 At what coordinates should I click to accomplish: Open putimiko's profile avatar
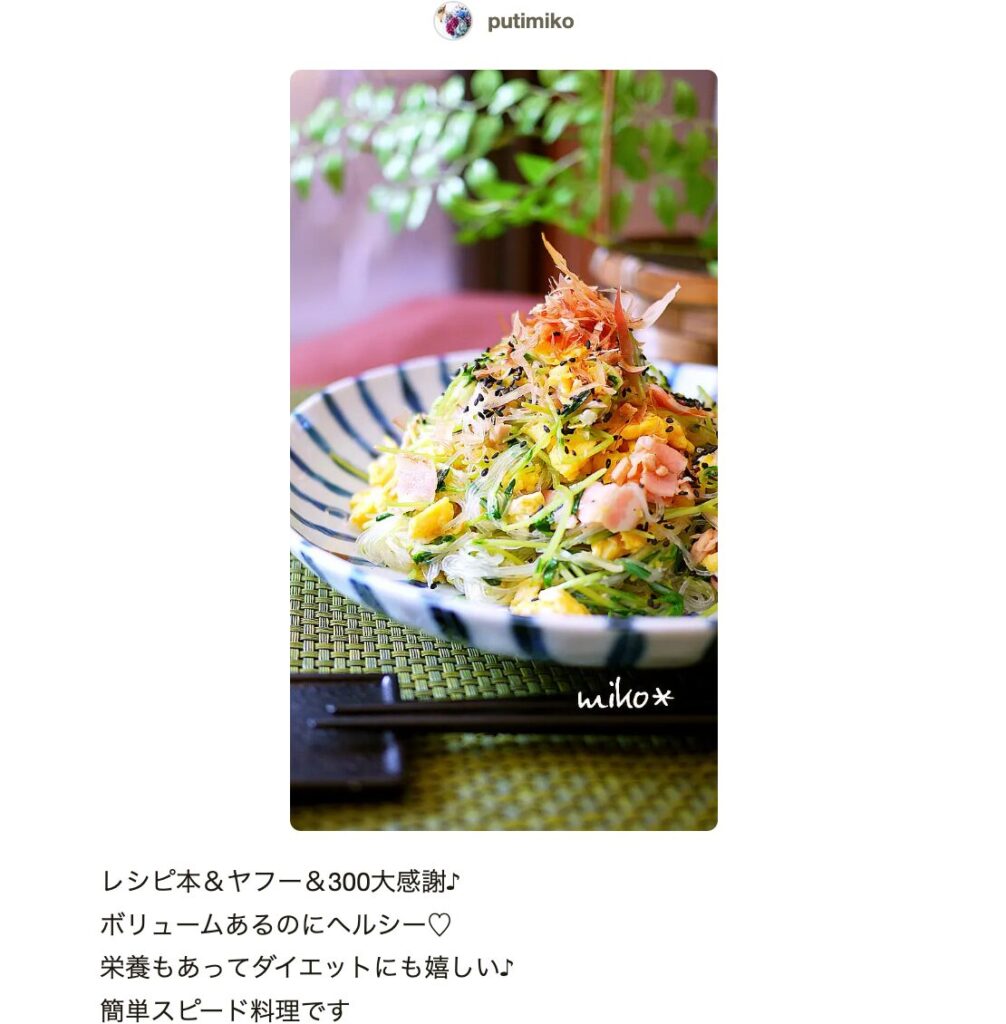453,21
